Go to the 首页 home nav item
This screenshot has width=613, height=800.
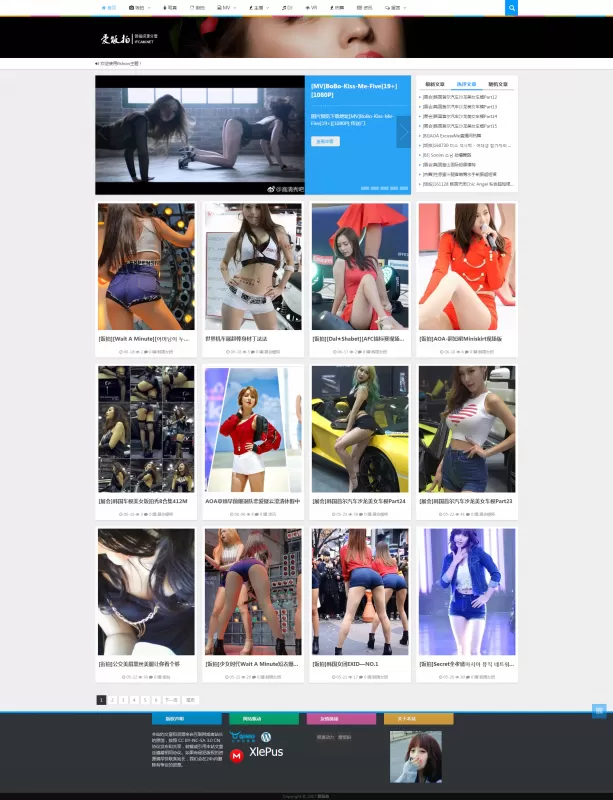(x=109, y=7)
